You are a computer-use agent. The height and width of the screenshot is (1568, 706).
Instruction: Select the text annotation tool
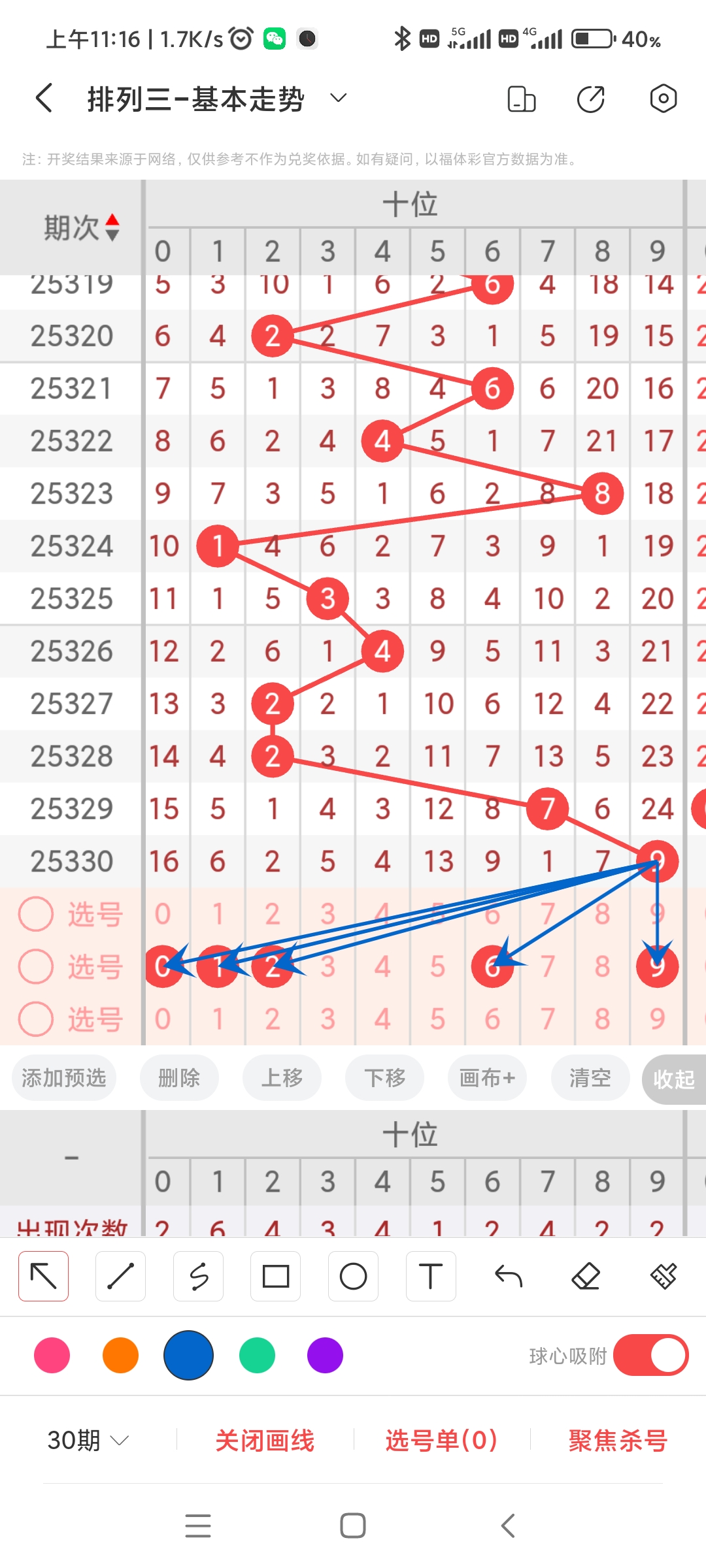click(x=431, y=1275)
